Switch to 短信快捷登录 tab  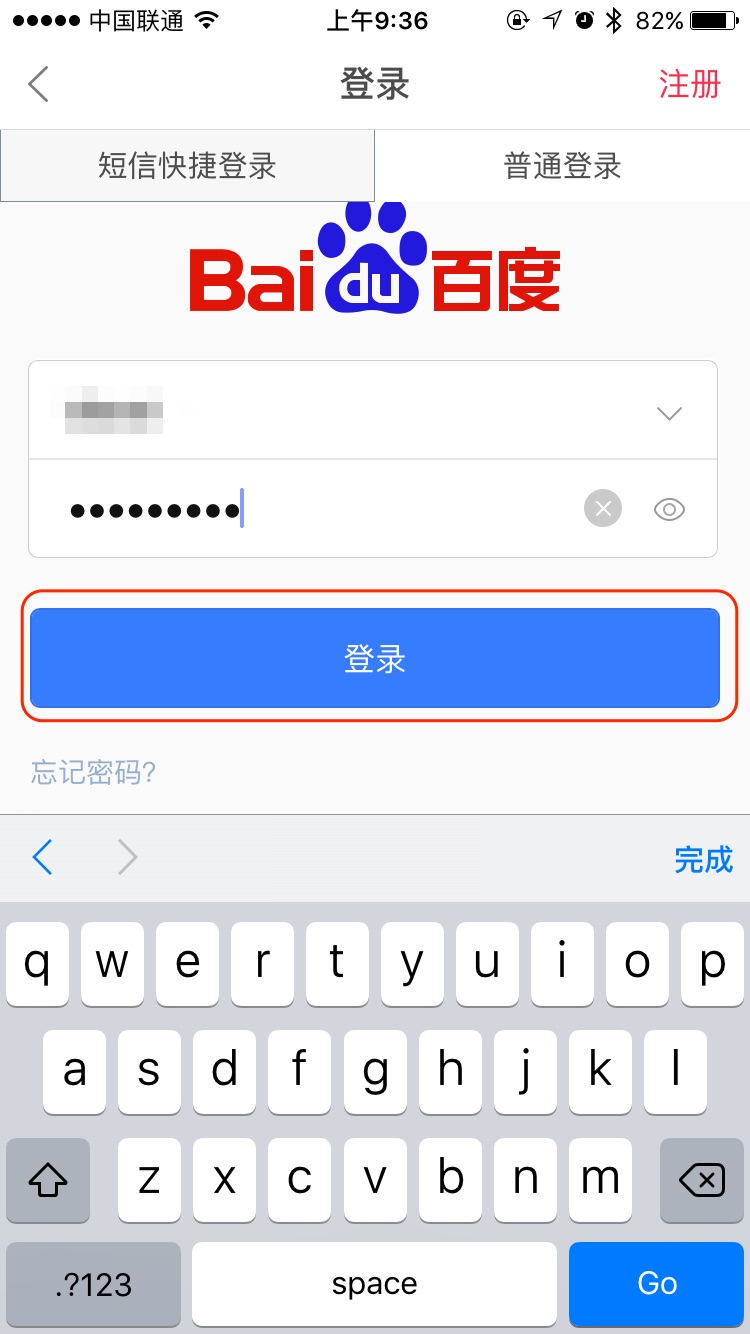[187, 166]
